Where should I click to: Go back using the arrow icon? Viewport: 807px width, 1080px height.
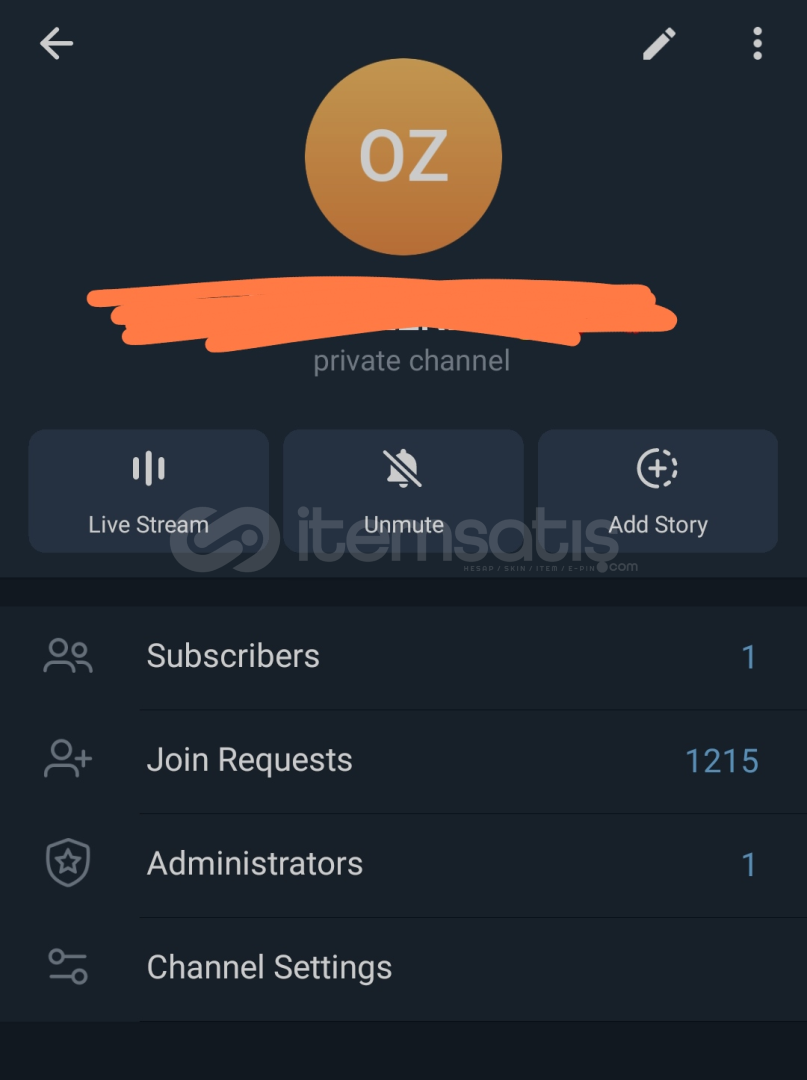[x=56, y=43]
